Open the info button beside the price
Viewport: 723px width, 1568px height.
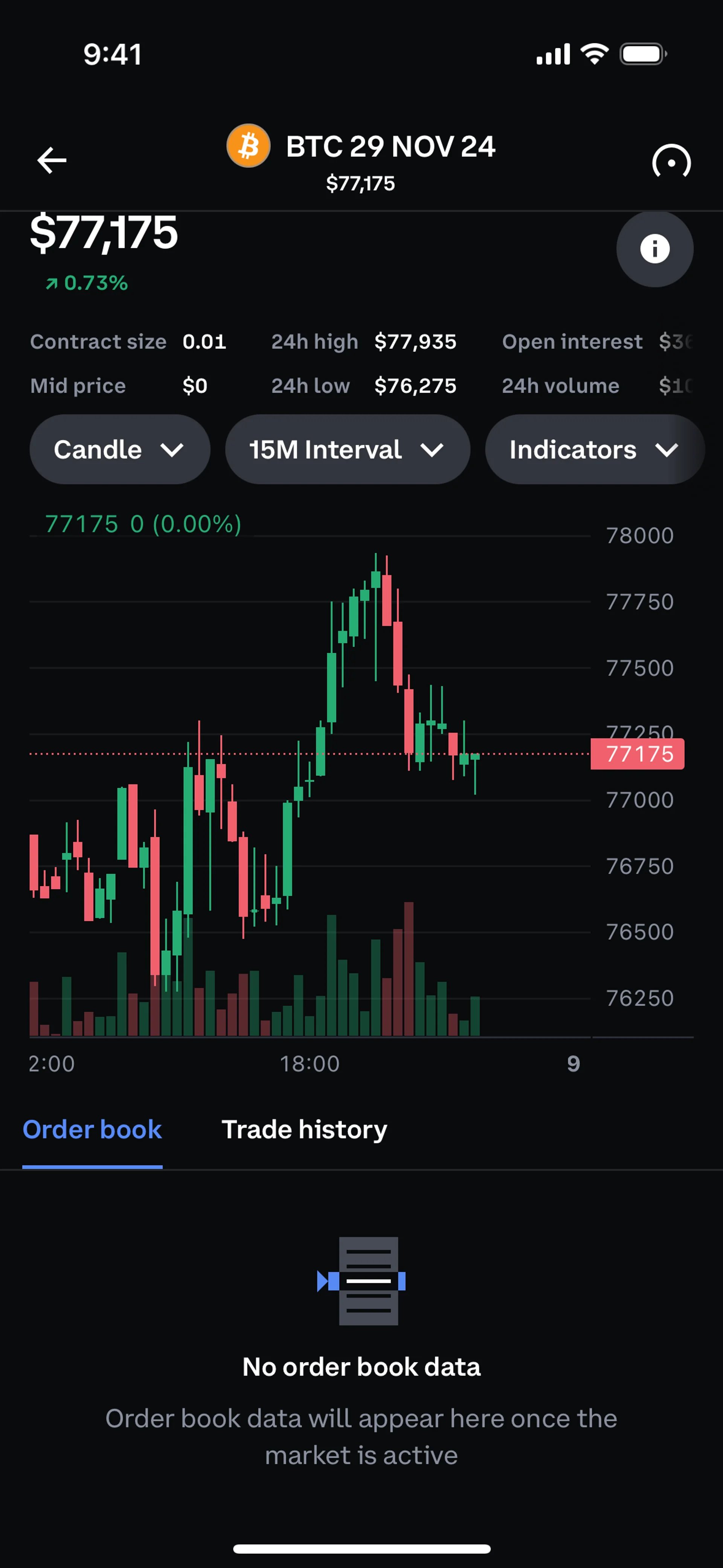coord(655,249)
